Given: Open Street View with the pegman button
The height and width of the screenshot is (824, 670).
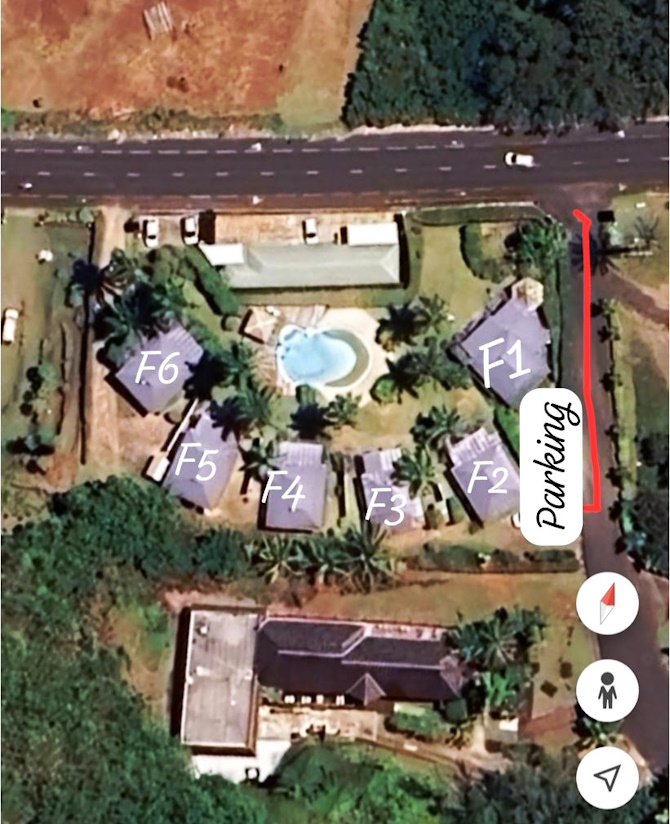Looking at the screenshot, I should [x=607, y=691].
